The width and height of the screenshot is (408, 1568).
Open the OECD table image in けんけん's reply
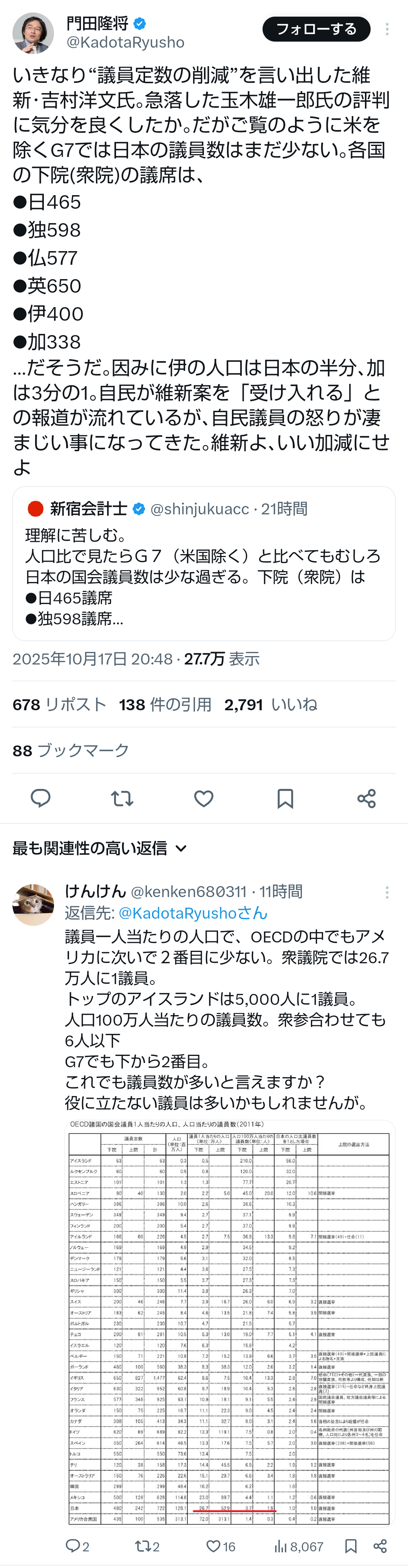coord(230,1321)
